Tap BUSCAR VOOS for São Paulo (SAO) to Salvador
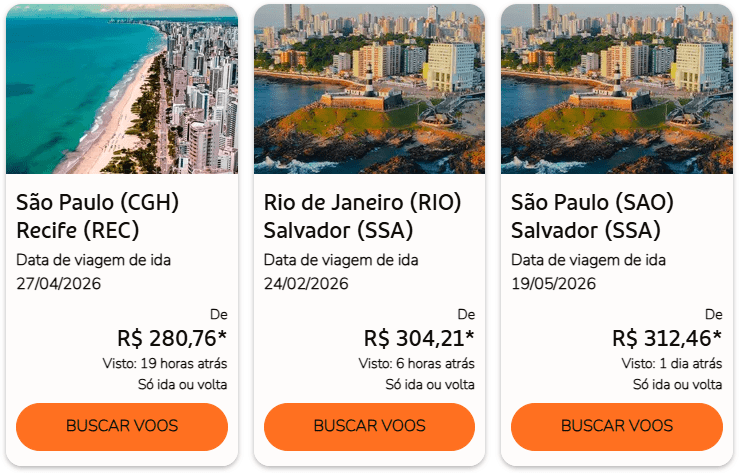 616,426
